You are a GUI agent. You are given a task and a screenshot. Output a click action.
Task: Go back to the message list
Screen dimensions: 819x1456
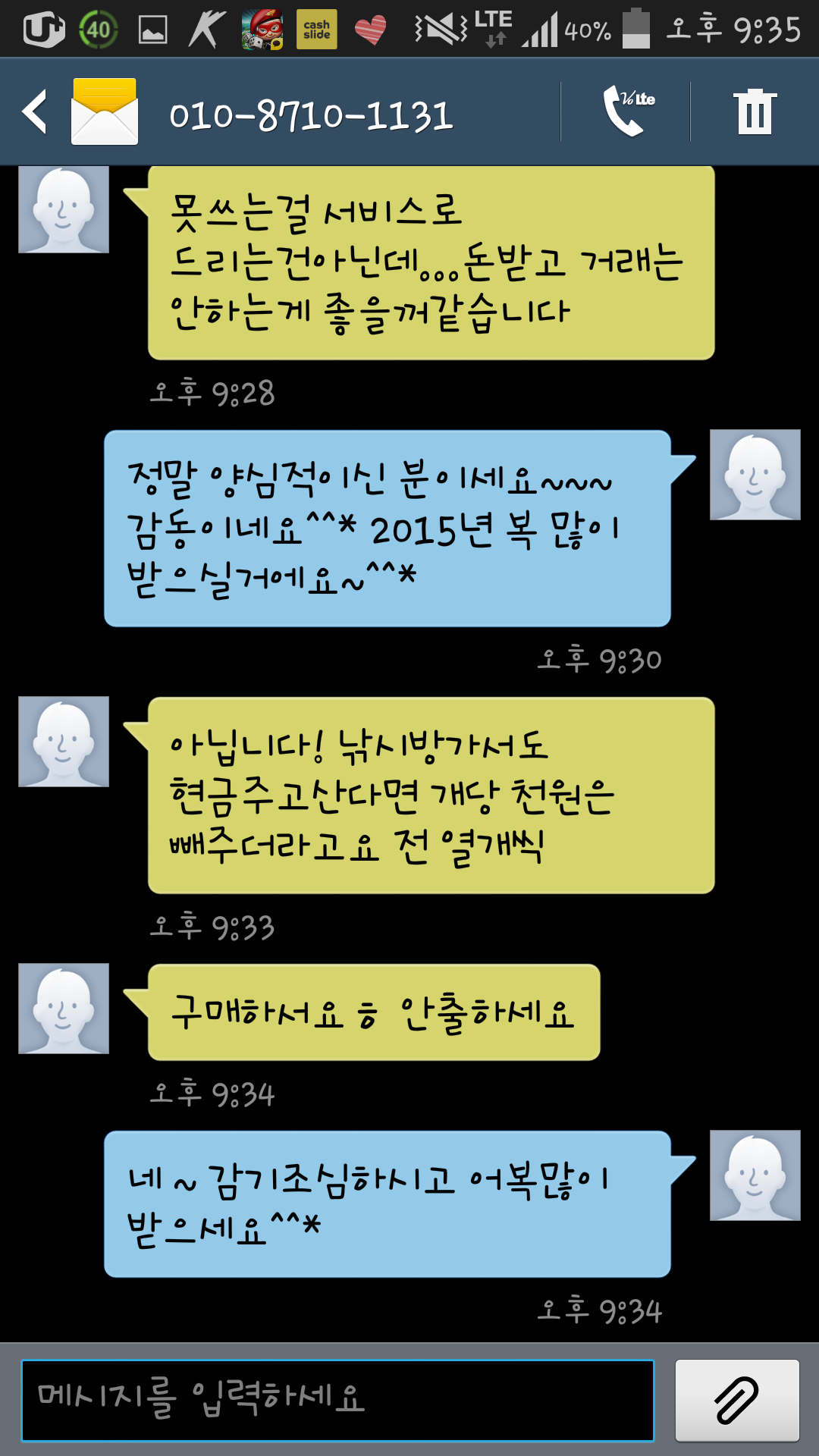tap(35, 112)
